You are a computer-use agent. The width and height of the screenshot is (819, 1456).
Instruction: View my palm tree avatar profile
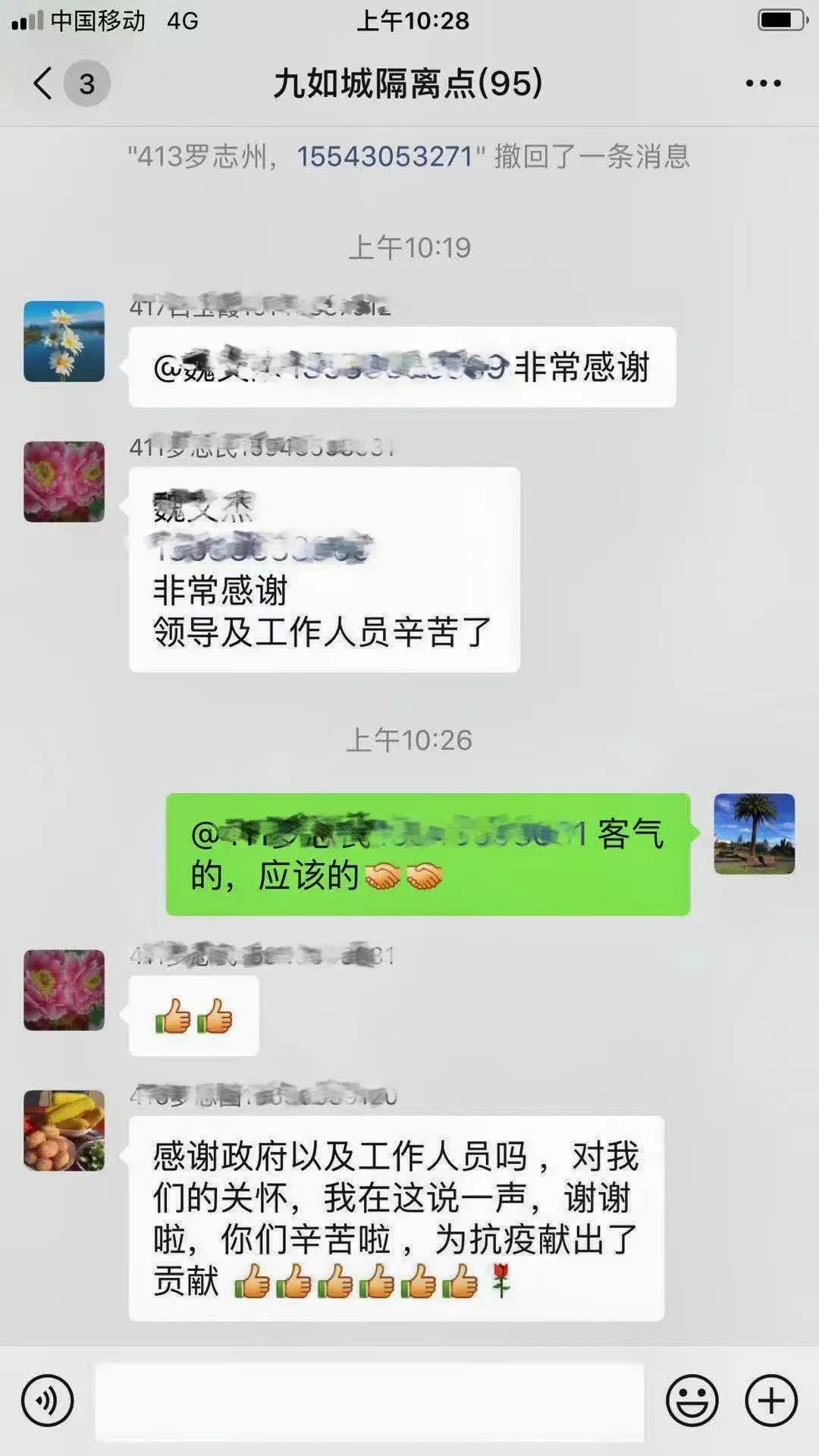755,833
